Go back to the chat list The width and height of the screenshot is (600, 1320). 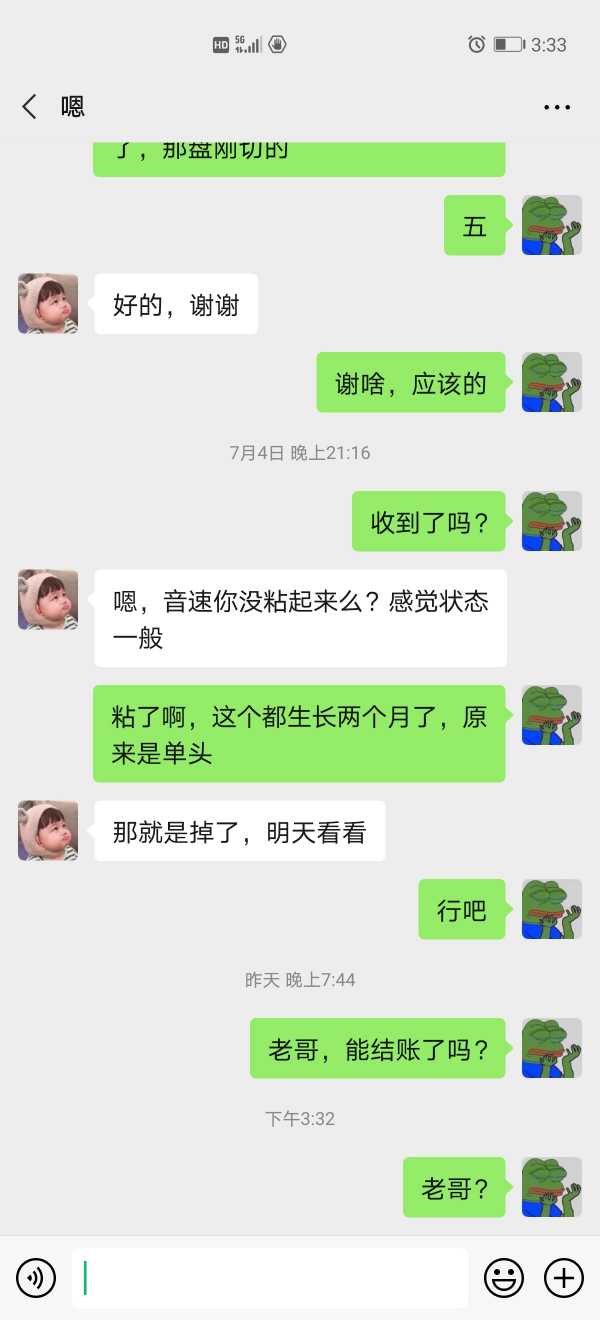click(x=30, y=107)
